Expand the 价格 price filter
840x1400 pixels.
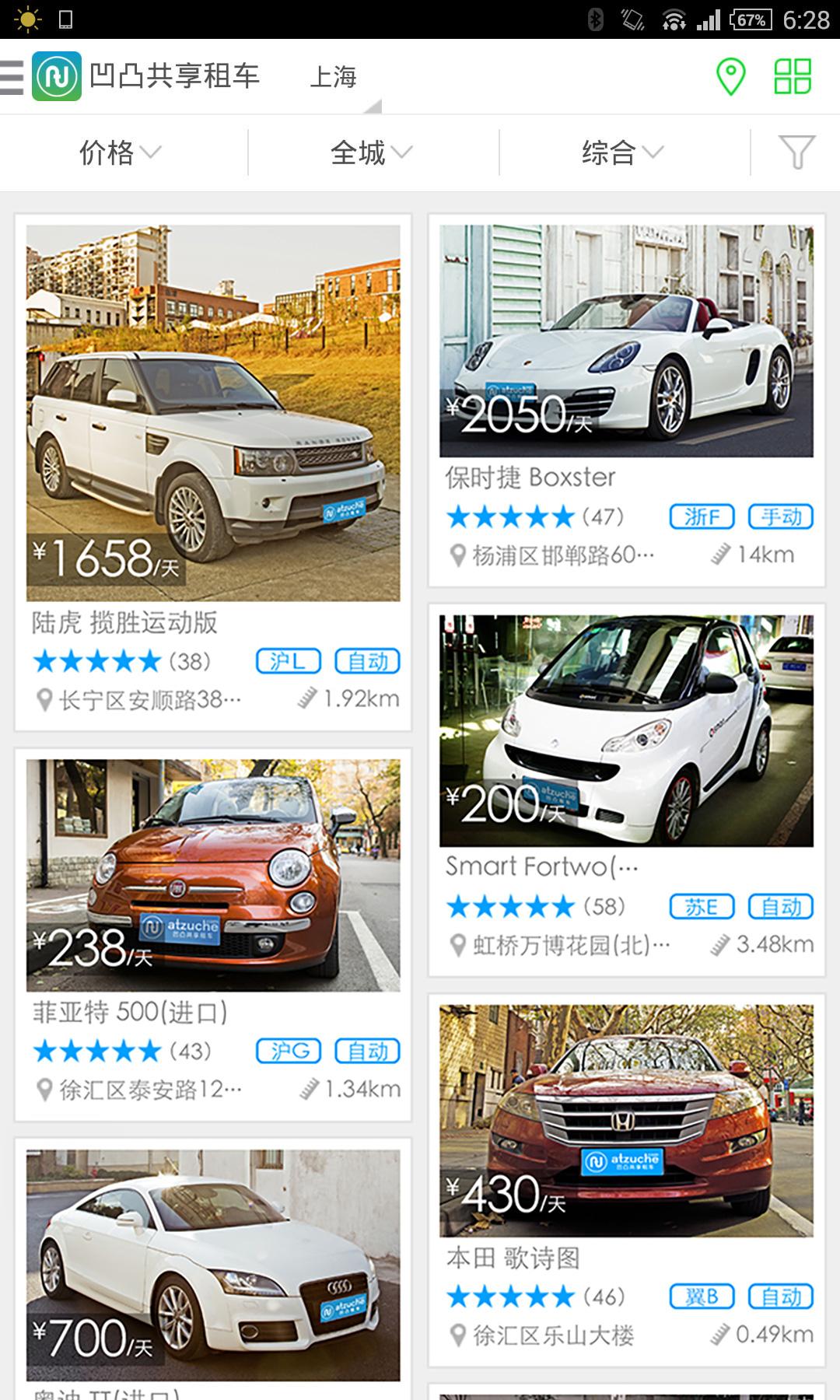click(x=120, y=152)
